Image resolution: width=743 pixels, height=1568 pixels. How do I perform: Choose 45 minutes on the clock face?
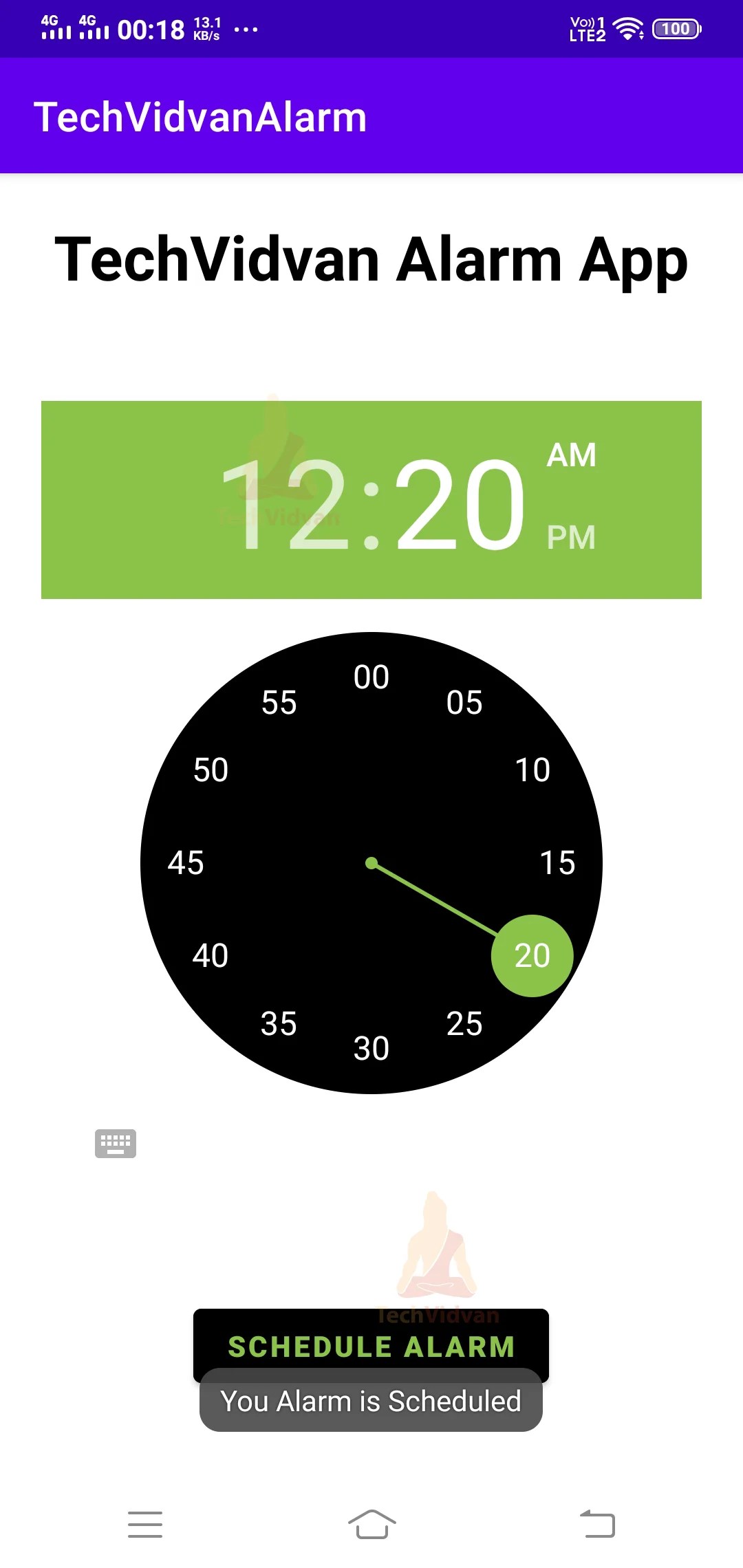point(186,863)
